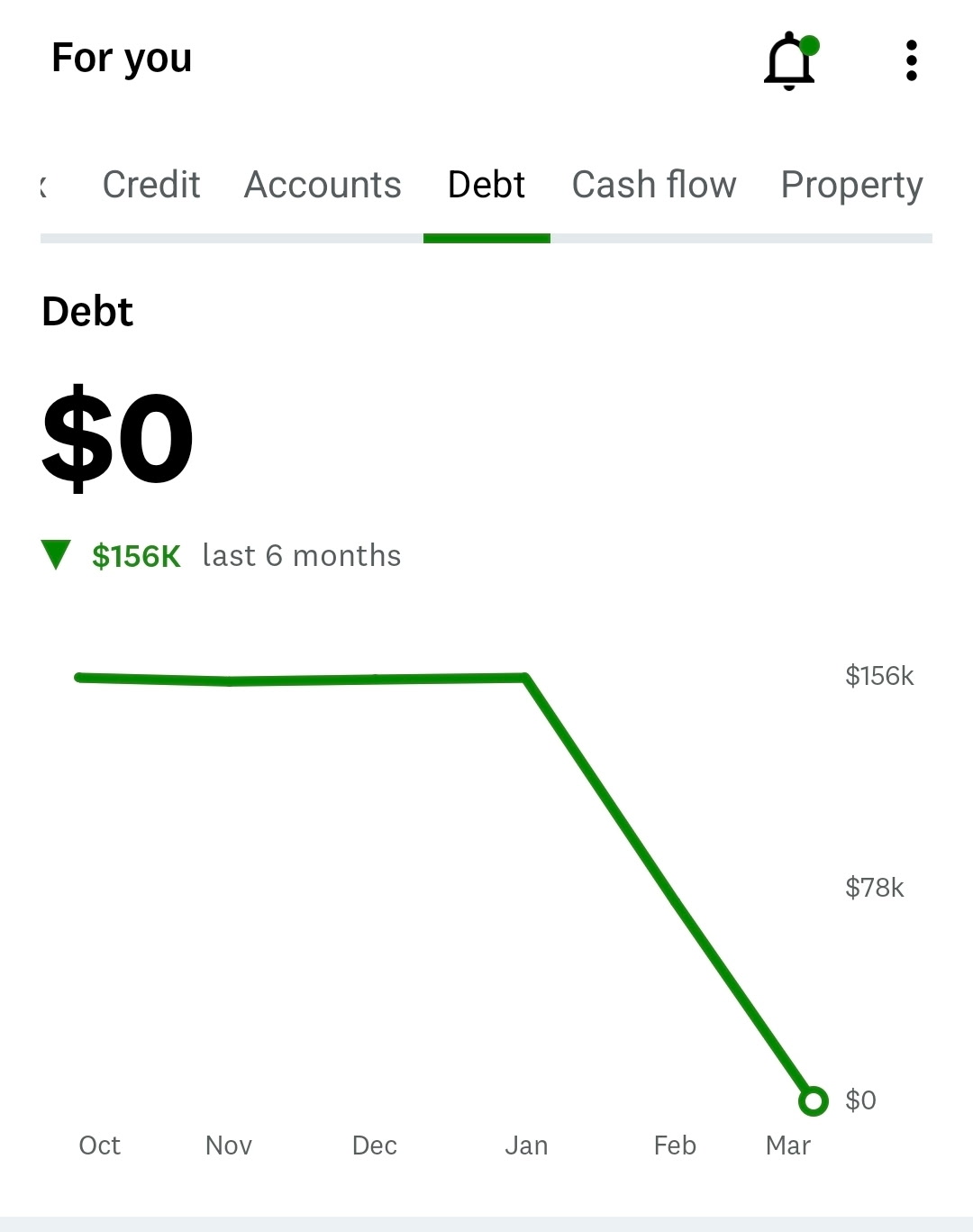Switch to the Property tab
Viewport: 973px width, 1232px height.
[850, 184]
